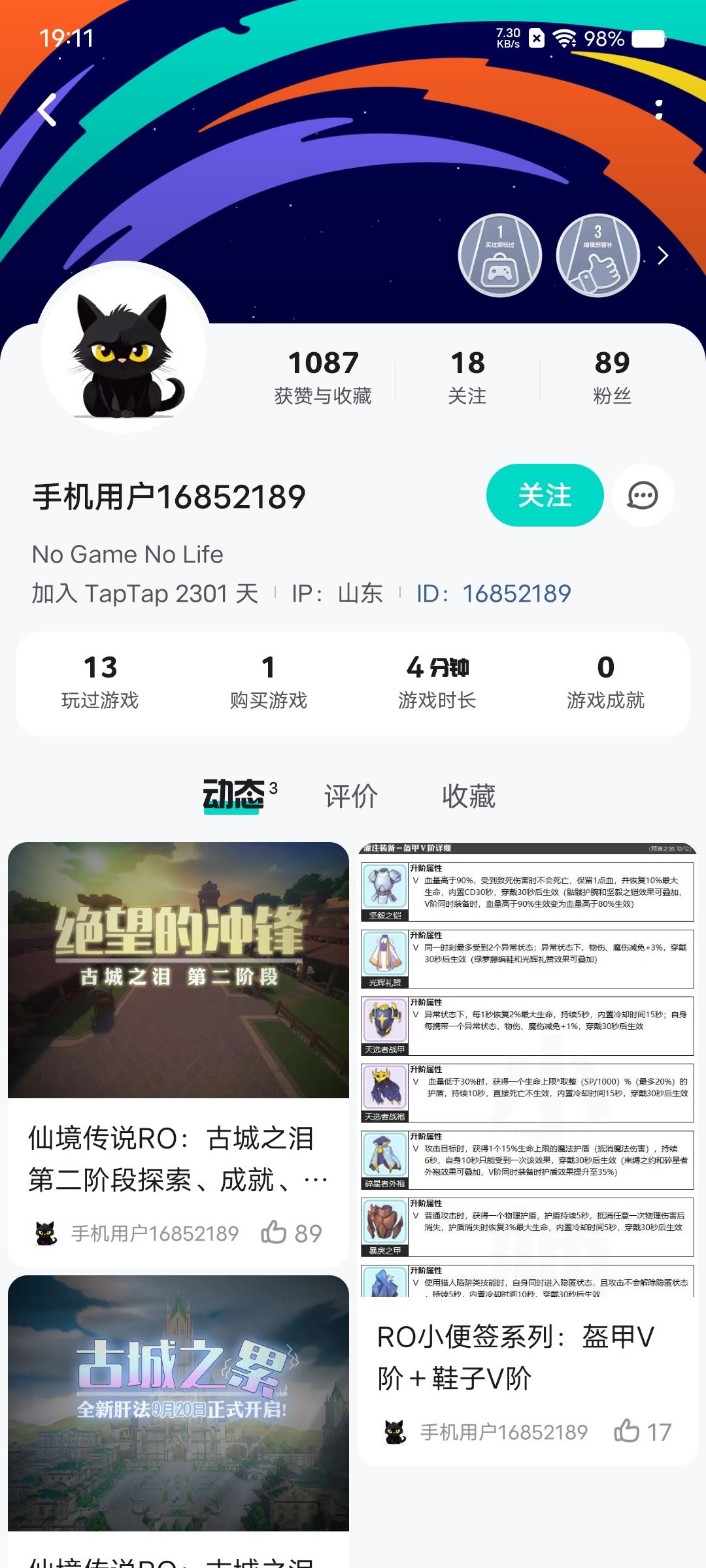The image size is (706, 1568).
Task: Tap the back arrow to leave profile
Action: [46, 108]
